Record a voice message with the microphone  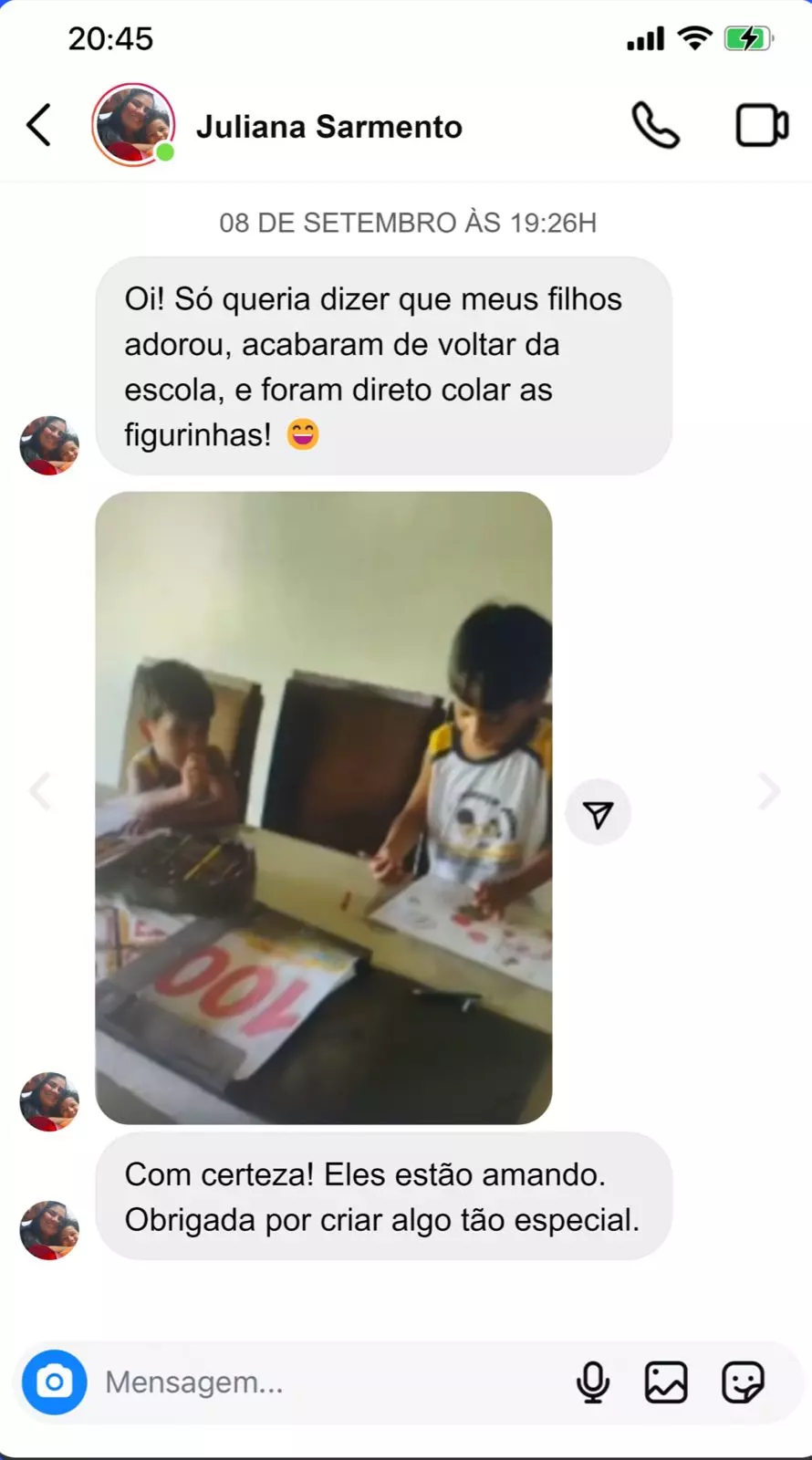(593, 1382)
